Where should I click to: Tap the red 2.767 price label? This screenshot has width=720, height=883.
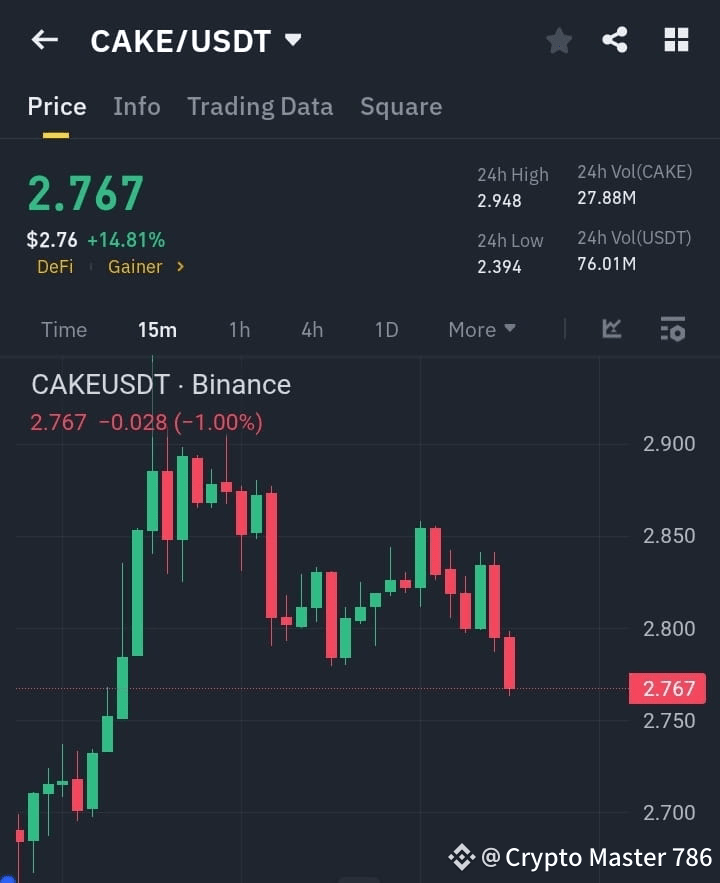pyautogui.click(x=669, y=688)
